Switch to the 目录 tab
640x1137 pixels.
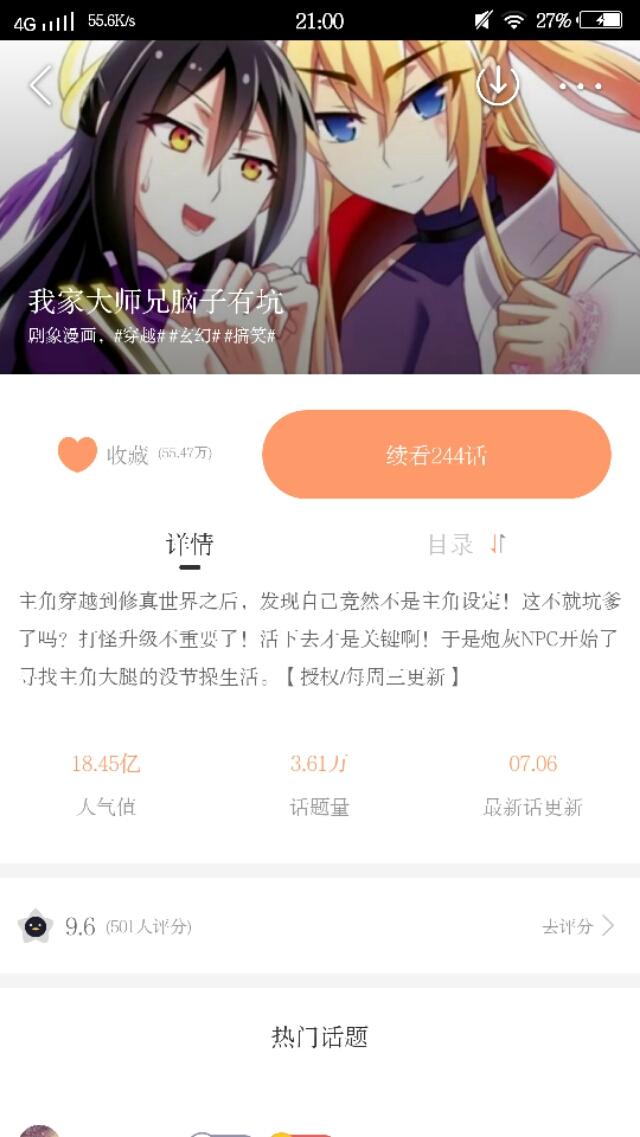450,545
